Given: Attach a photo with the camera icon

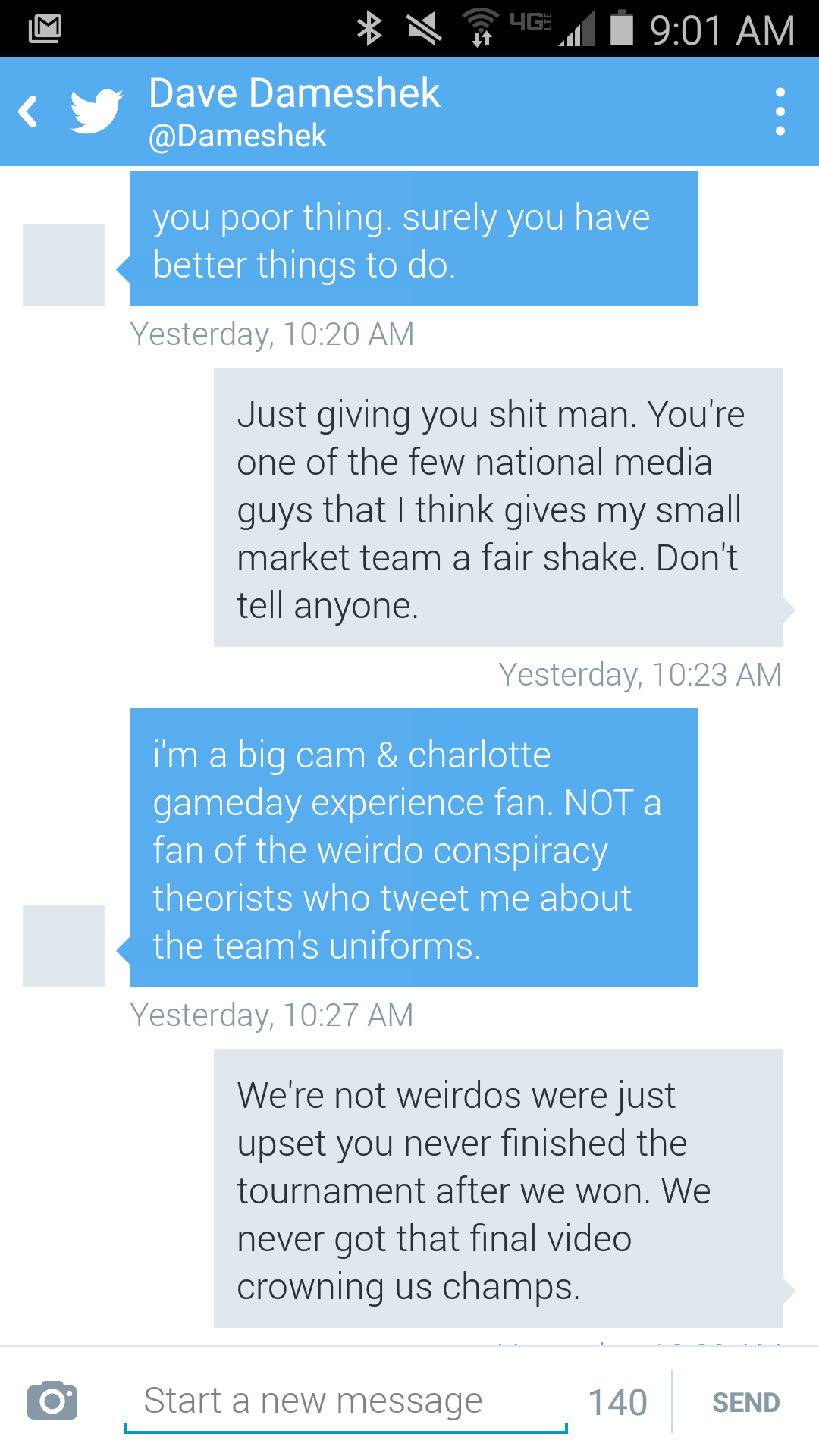Looking at the screenshot, I should [52, 1400].
